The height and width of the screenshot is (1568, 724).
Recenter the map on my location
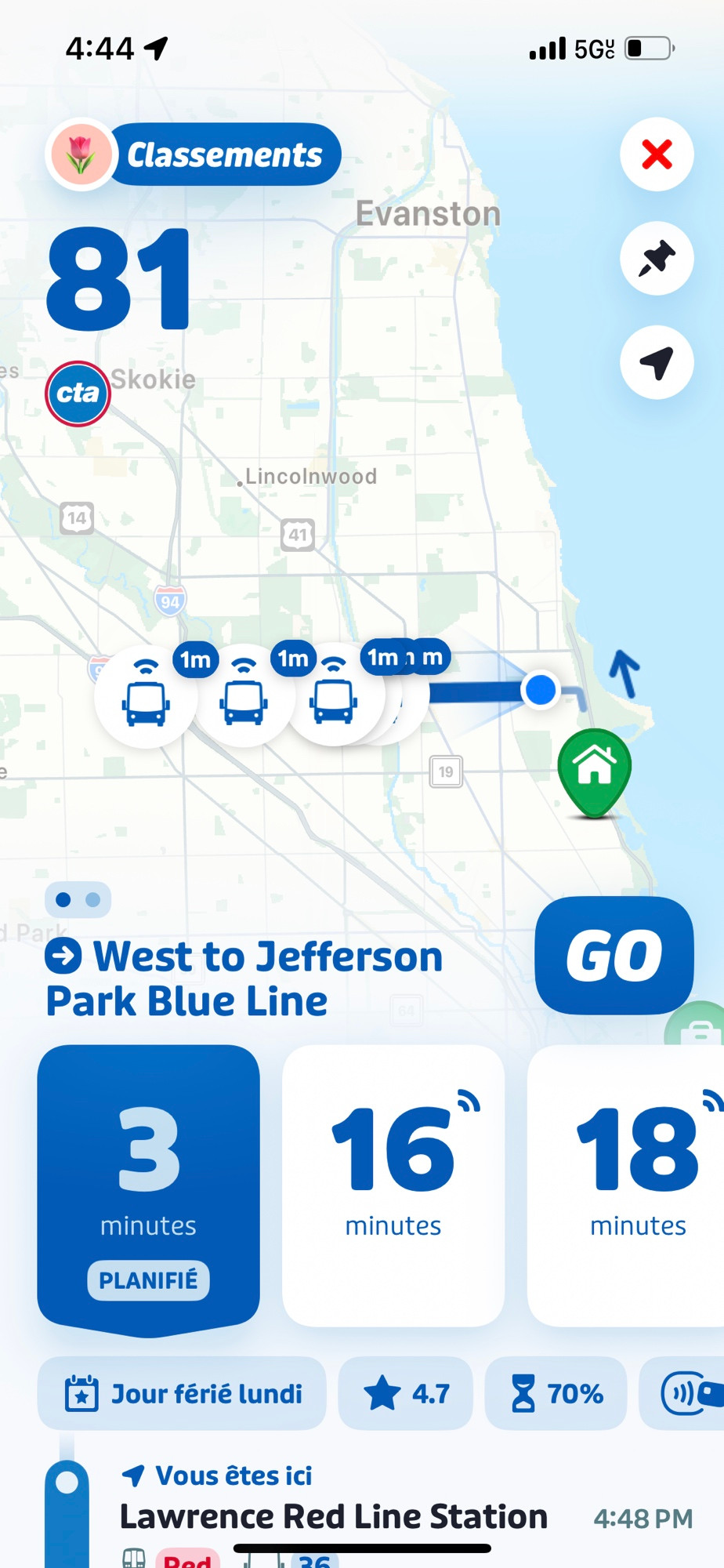[657, 362]
